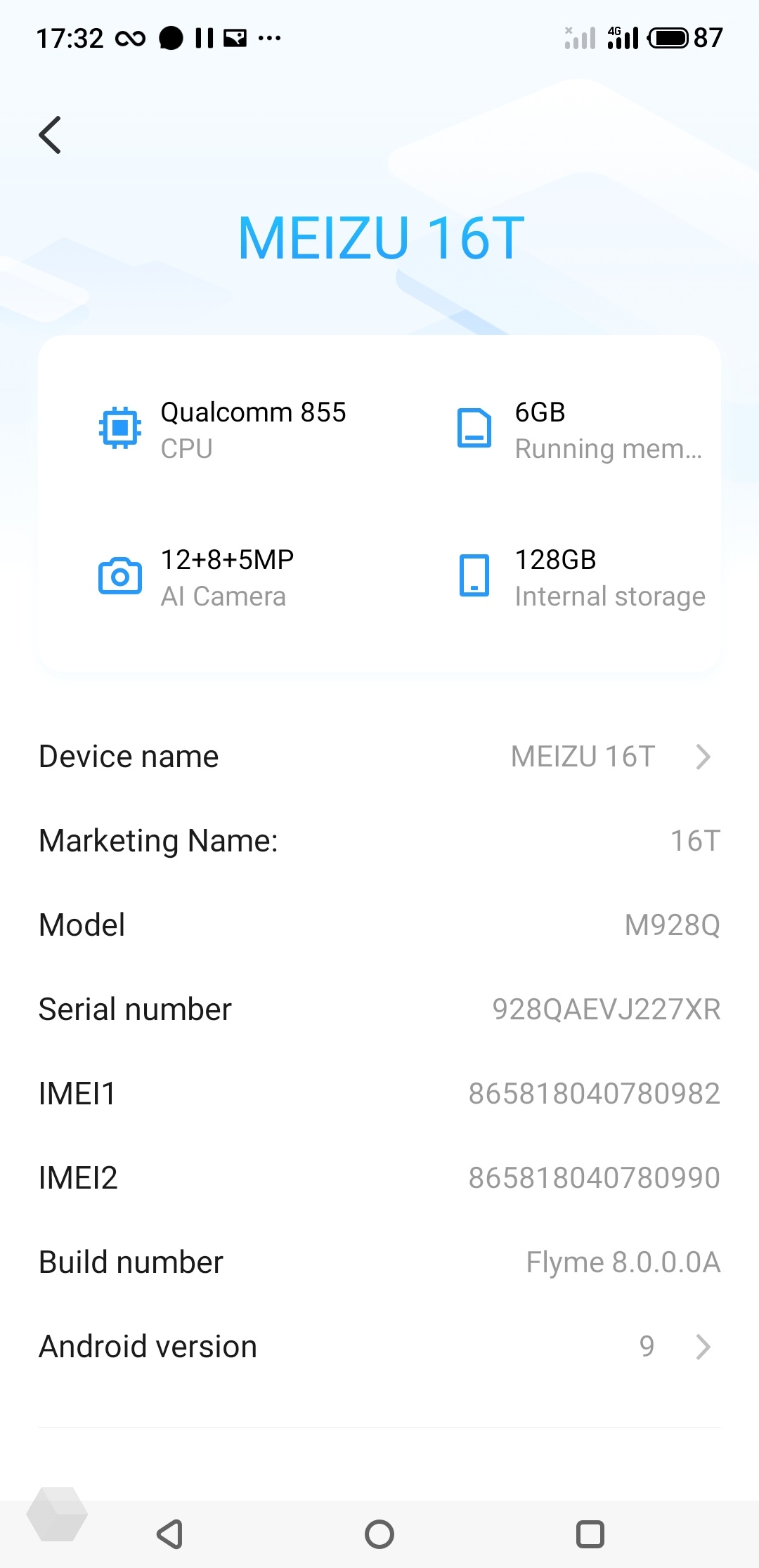
Task: Tap the Build number row
Action: pyautogui.click(x=379, y=1262)
